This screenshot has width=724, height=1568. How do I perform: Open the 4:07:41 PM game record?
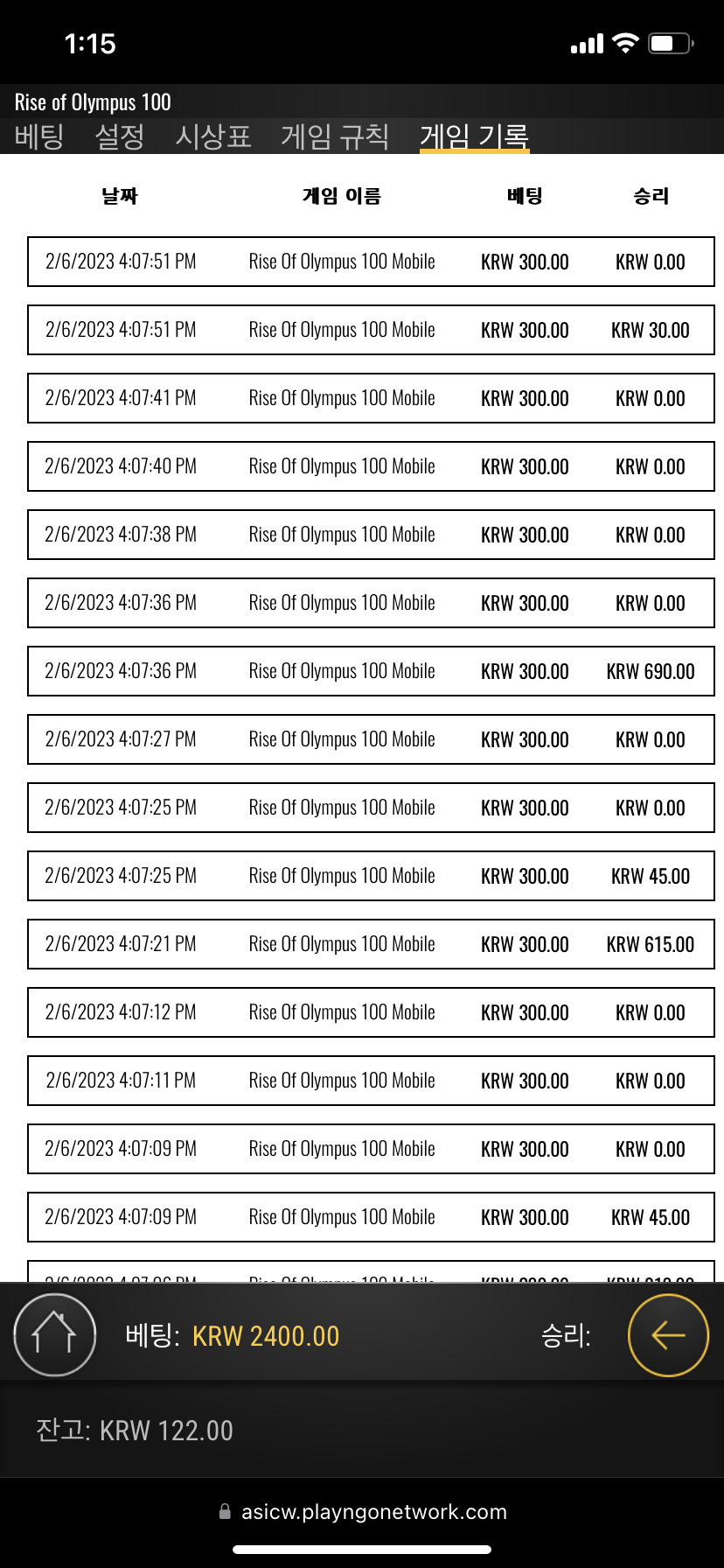click(371, 398)
